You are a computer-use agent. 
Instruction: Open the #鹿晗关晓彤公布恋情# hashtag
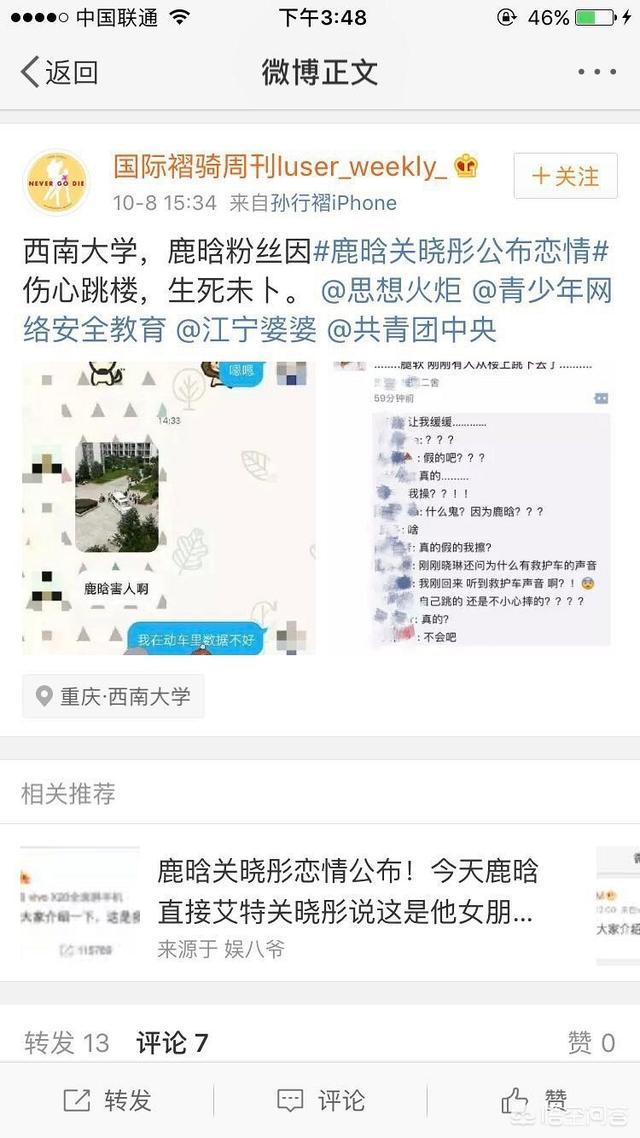tap(461, 251)
